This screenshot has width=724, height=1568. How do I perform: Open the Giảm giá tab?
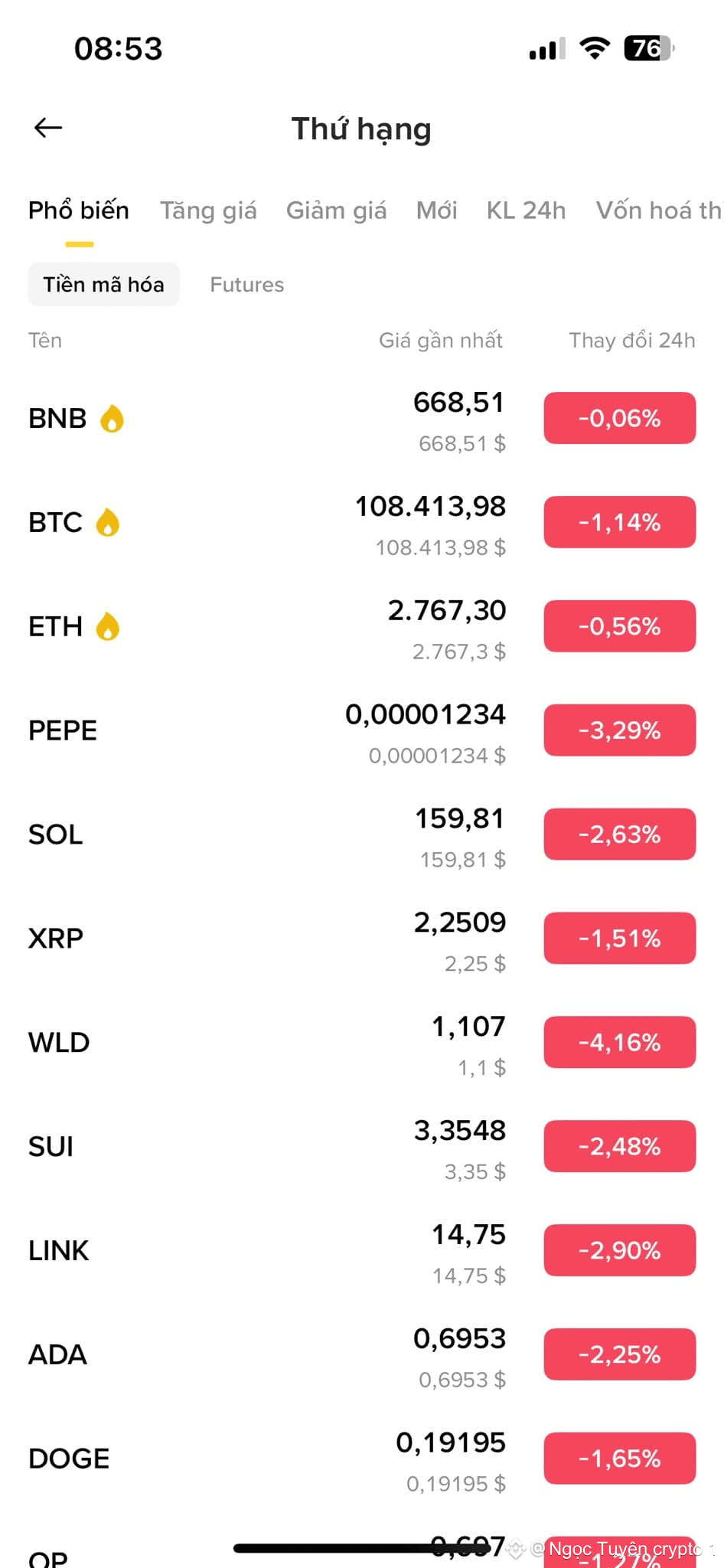336,210
